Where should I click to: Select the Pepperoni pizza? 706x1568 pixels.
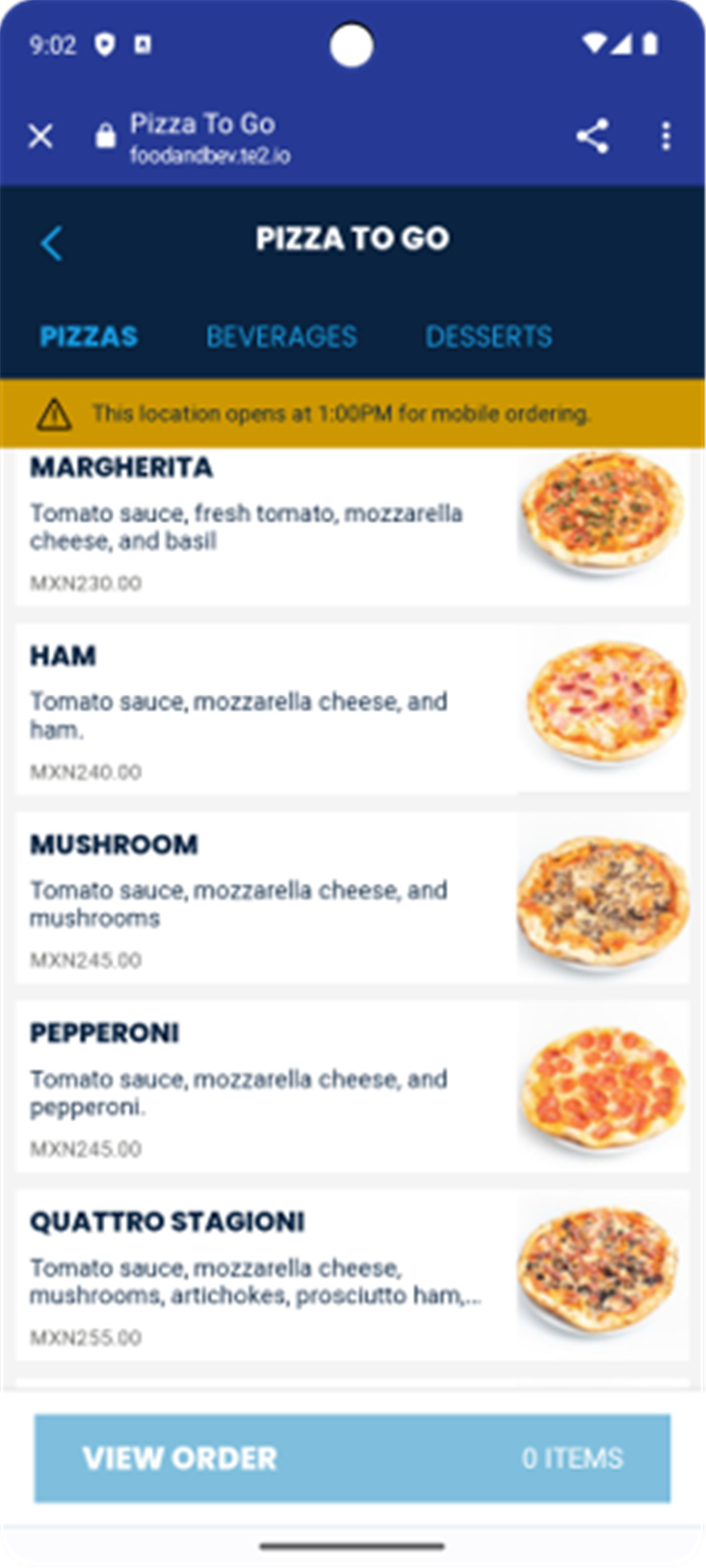click(x=353, y=1086)
